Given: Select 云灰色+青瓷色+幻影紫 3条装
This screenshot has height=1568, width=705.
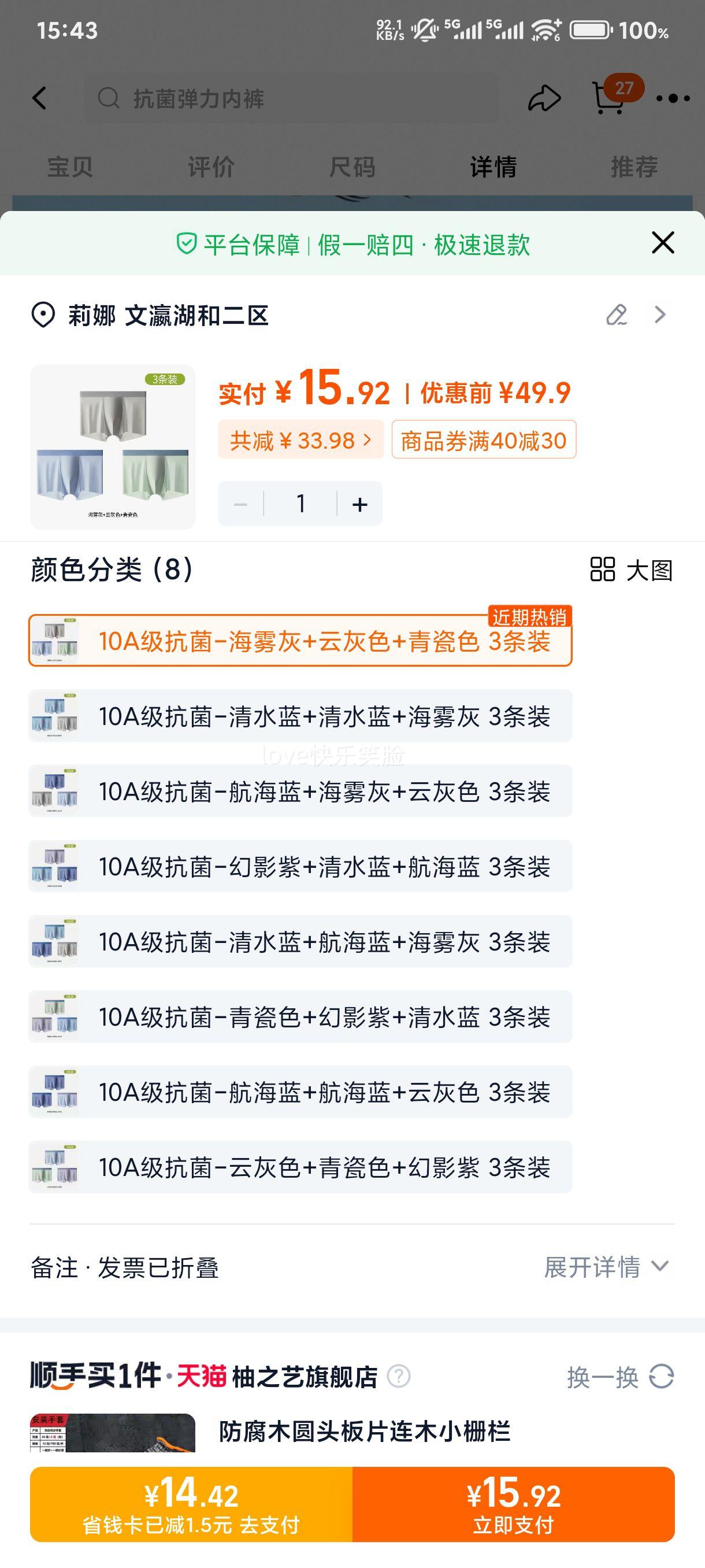Looking at the screenshot, I should (300, 1167).
